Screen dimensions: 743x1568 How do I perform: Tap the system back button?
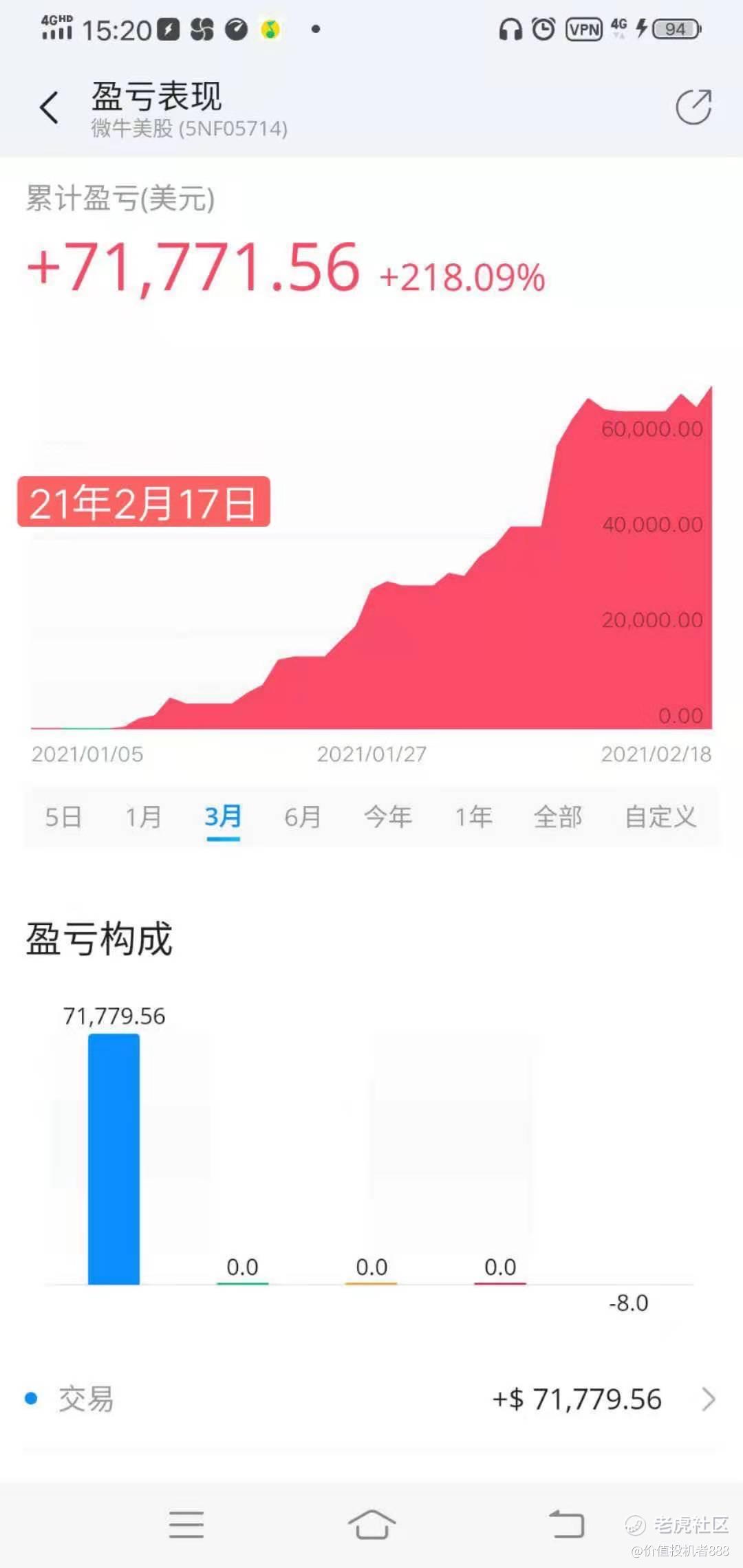click(x=566, y=1524)
